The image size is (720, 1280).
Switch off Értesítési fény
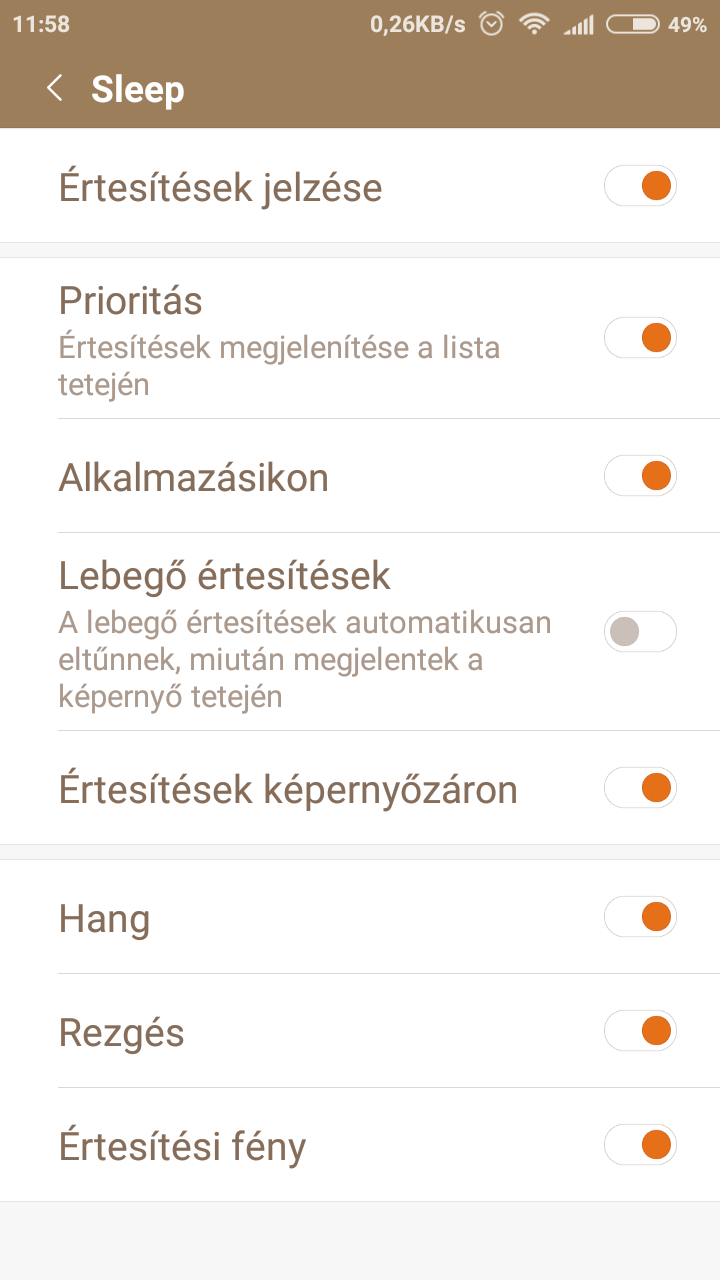pyautogui.click(x=641, y=1144)
